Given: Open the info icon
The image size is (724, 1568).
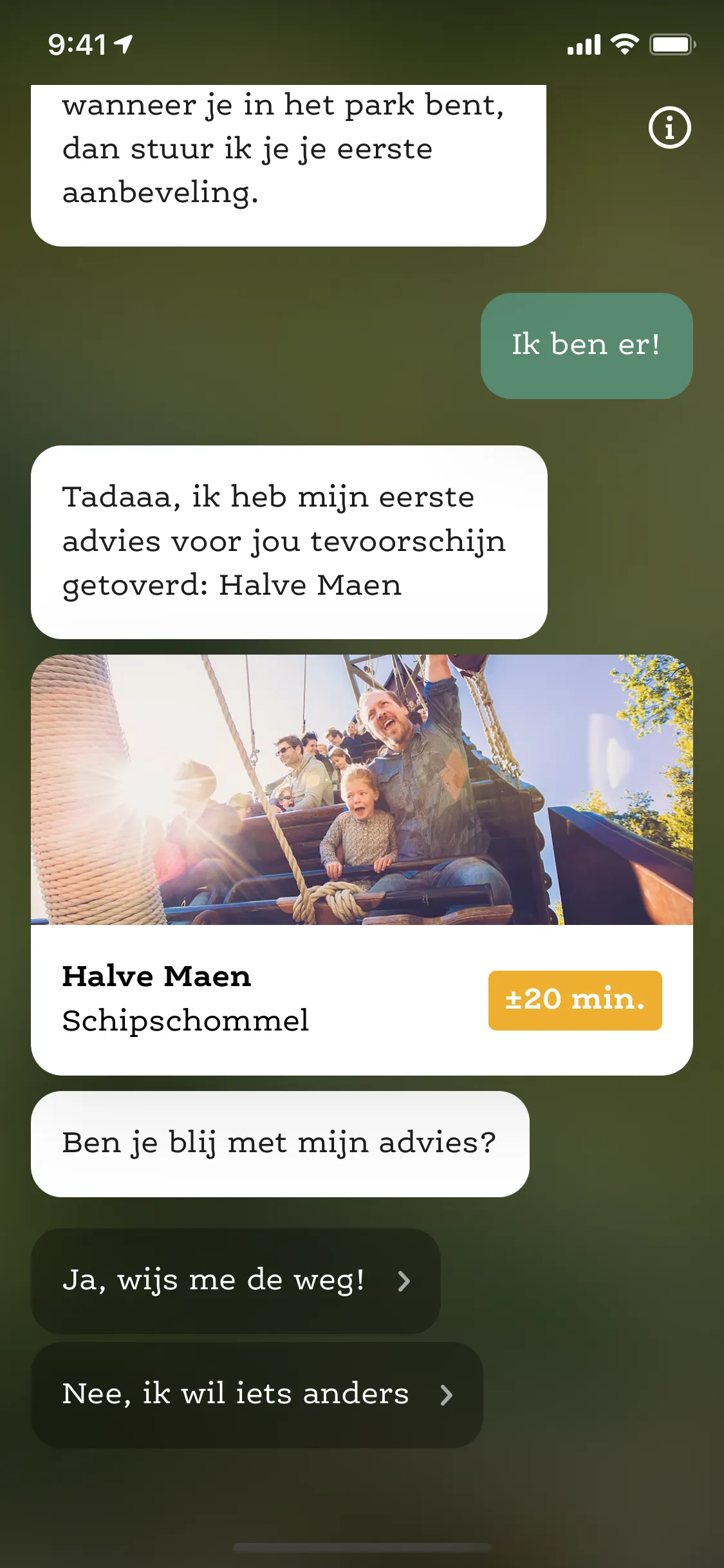Looking at the screenshot, I should click(669, 127).
